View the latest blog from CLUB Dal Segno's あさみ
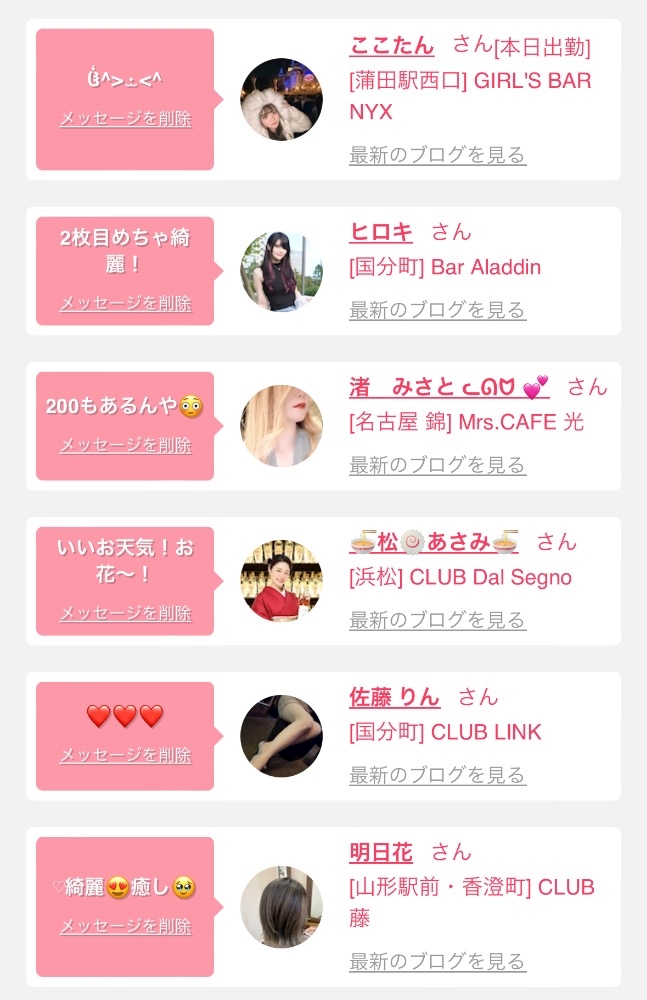647x1000 pixels. (x=437, y=620)
